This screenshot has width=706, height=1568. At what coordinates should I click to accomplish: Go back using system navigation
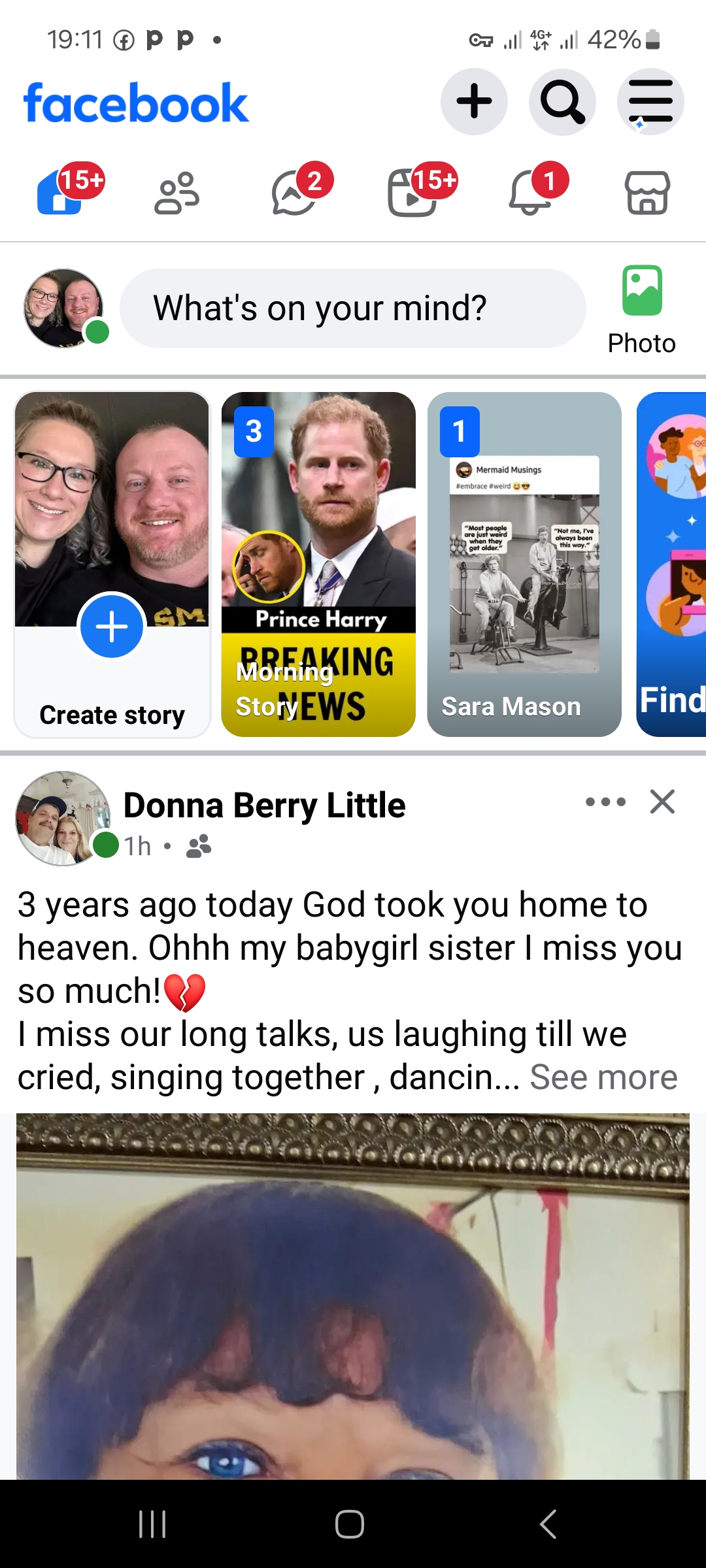[x=548, y=1524]
